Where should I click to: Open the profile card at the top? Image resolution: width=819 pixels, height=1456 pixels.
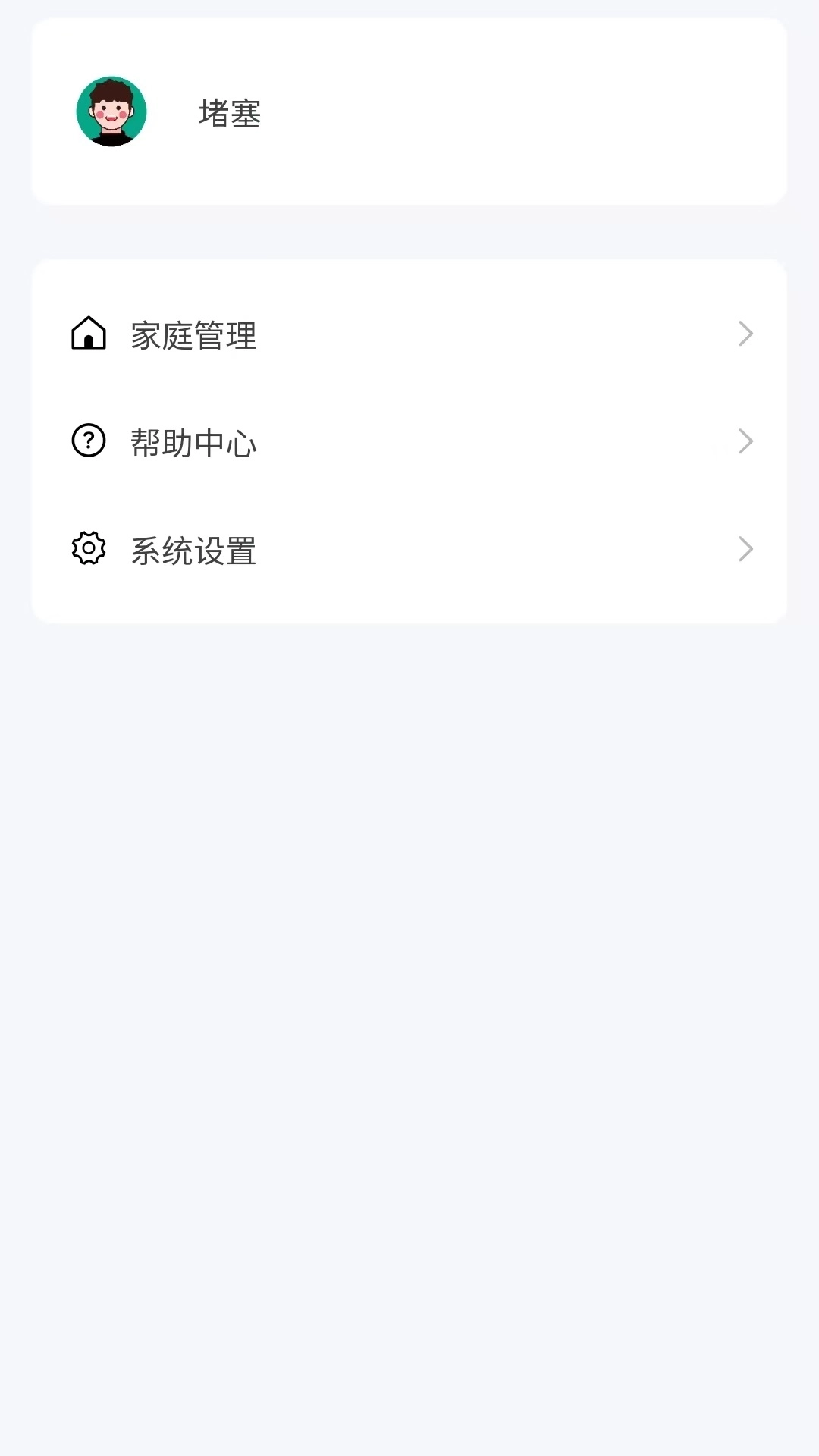pyautogui.click(x=409, y=111)
